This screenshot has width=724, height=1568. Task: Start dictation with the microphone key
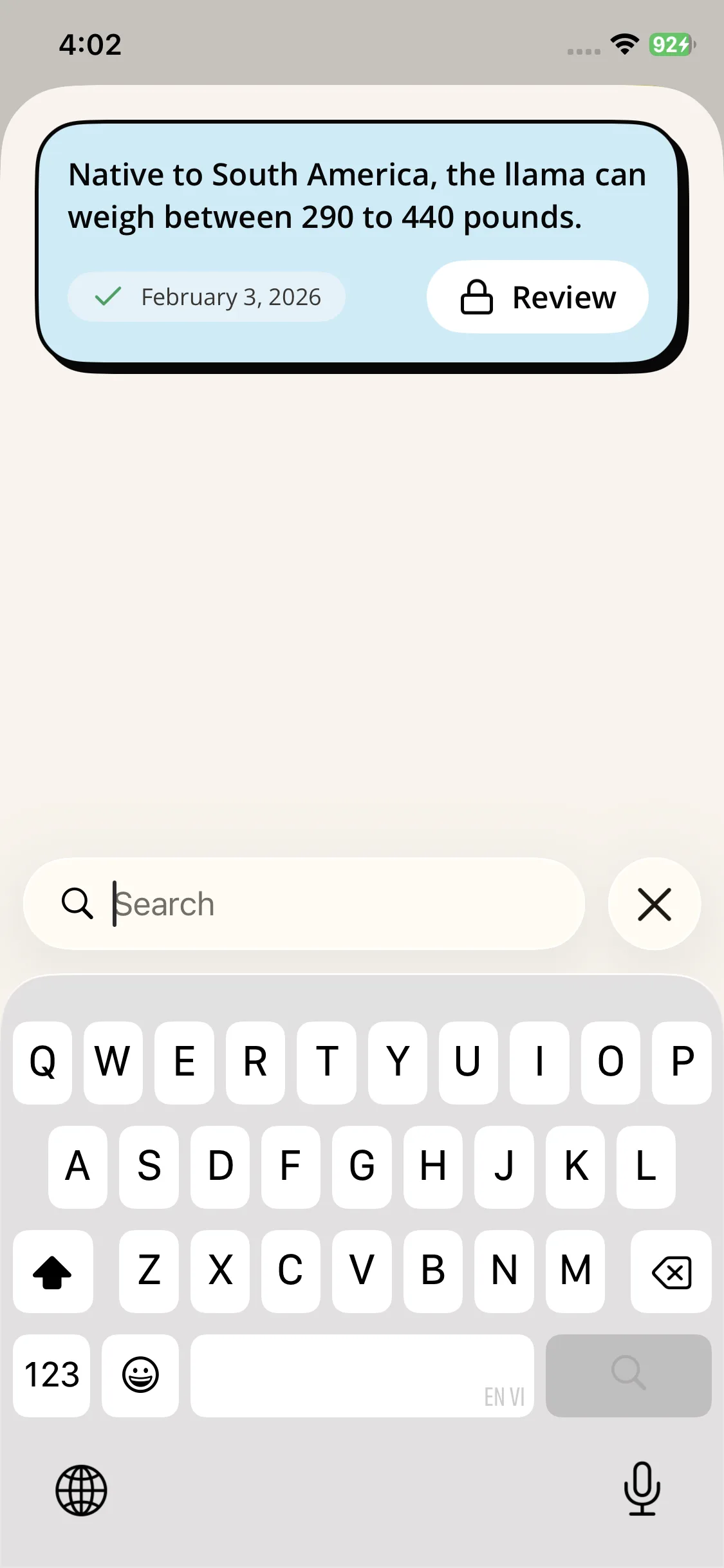642,1488
